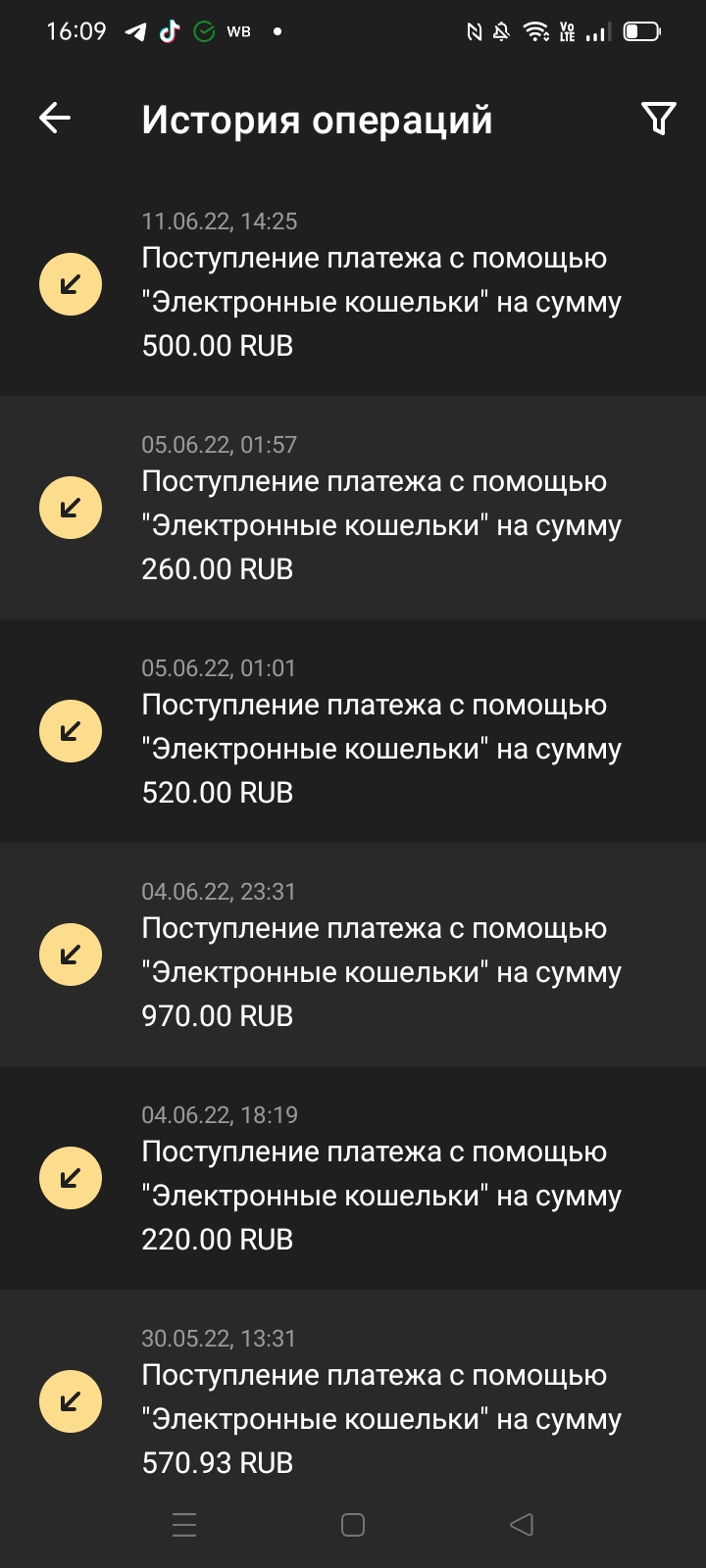The image size is (706, 1568).
Task: Go back from История операций
Action: point(55,119)
